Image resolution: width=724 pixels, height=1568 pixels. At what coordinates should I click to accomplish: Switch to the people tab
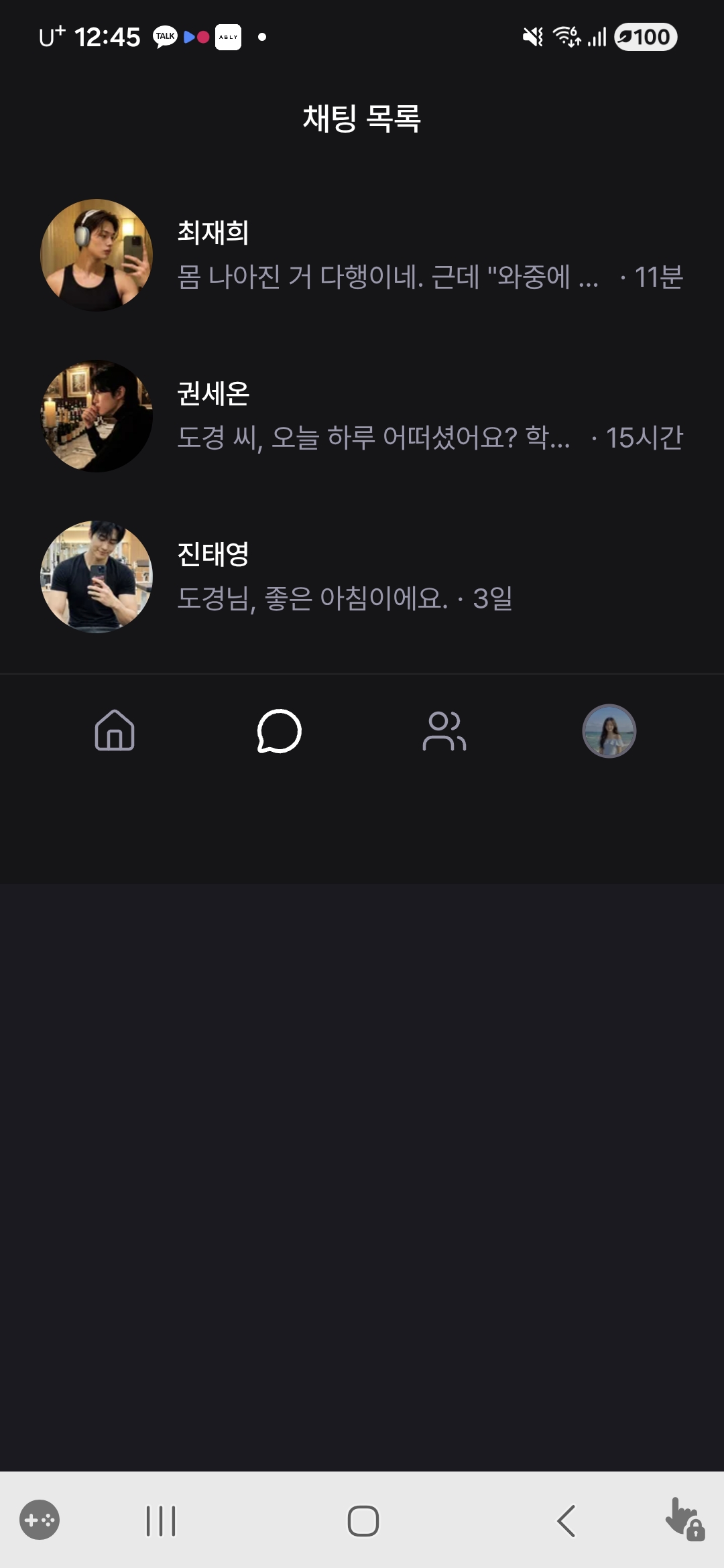pyautogui.click(x=444, y=730)
